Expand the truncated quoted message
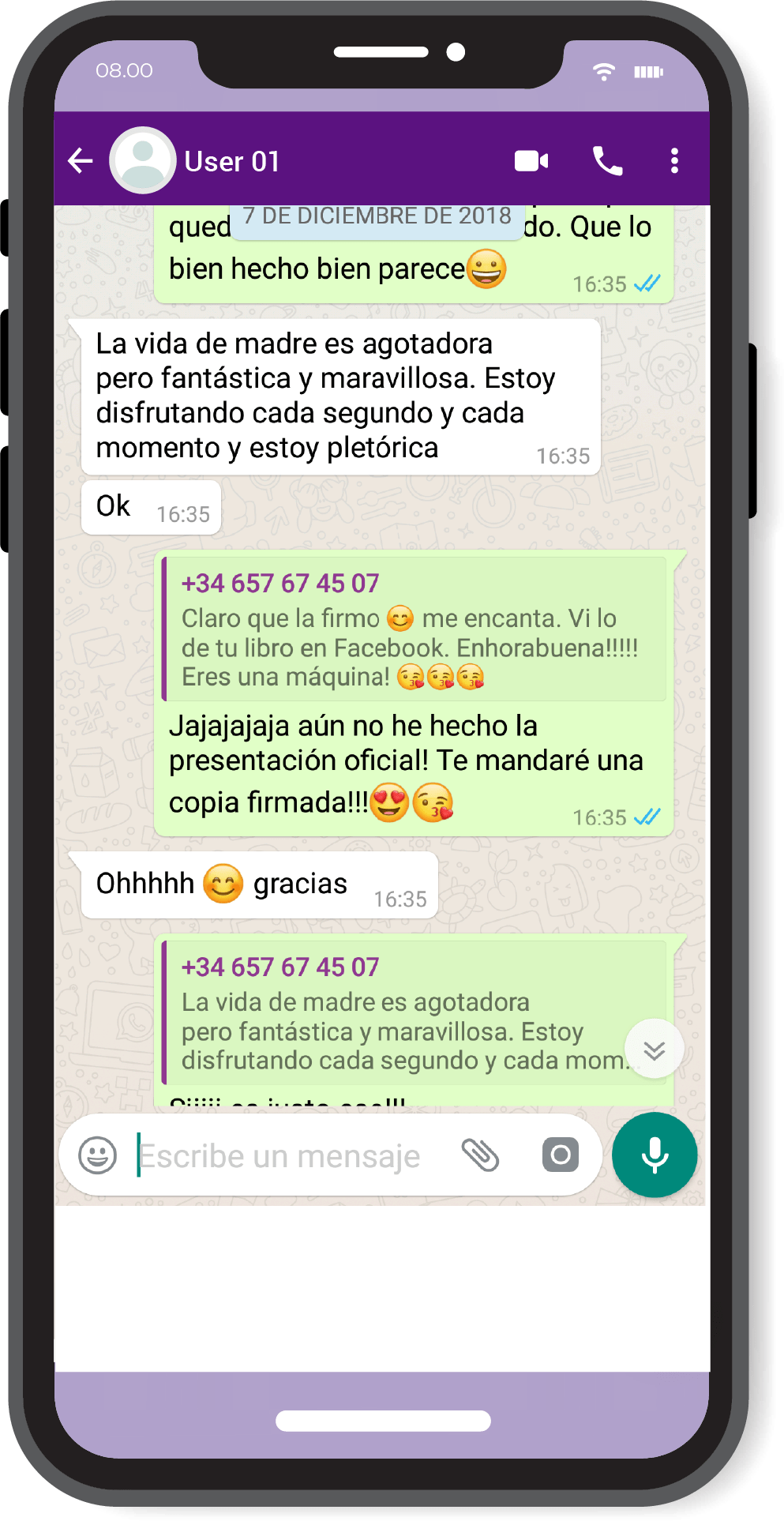 (395, 1019)
